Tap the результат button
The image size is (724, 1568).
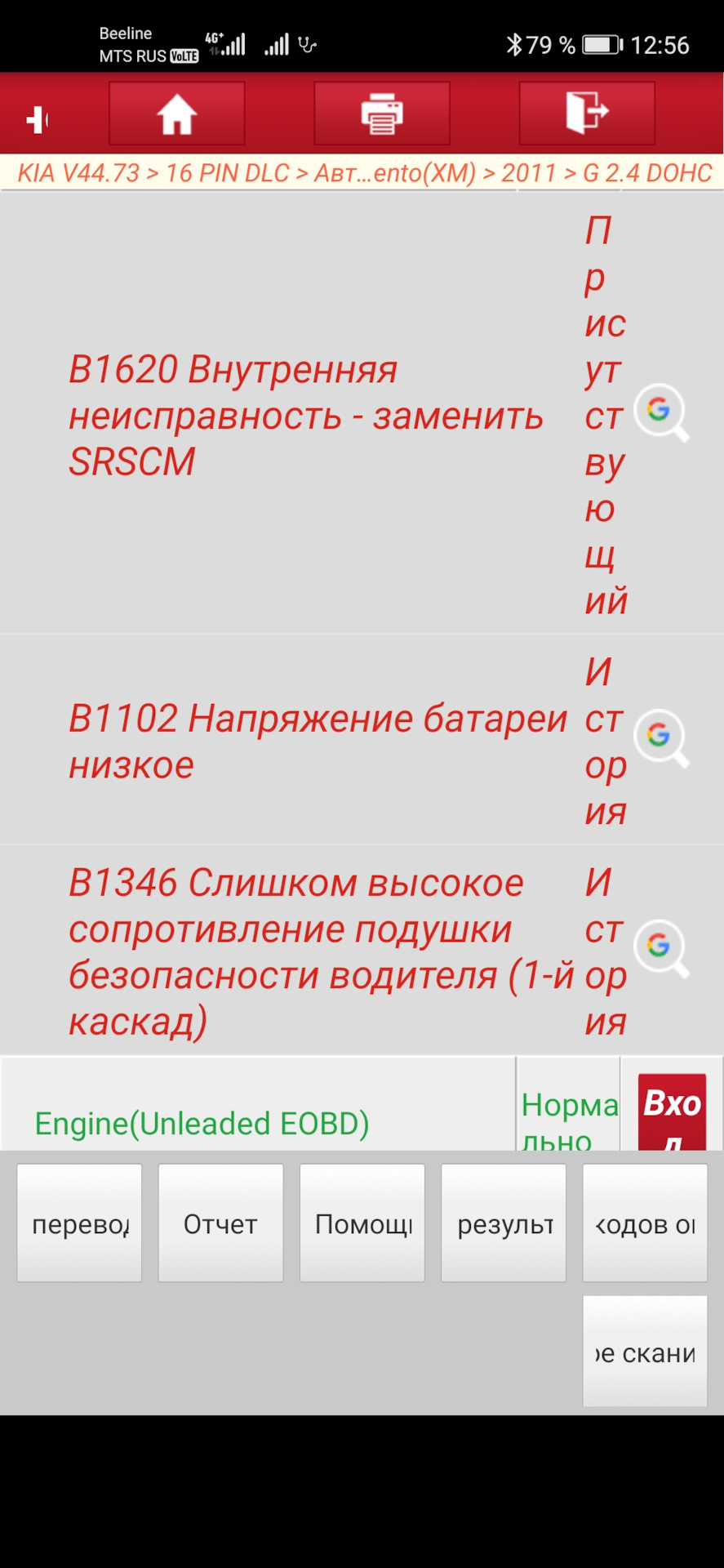503,1223
